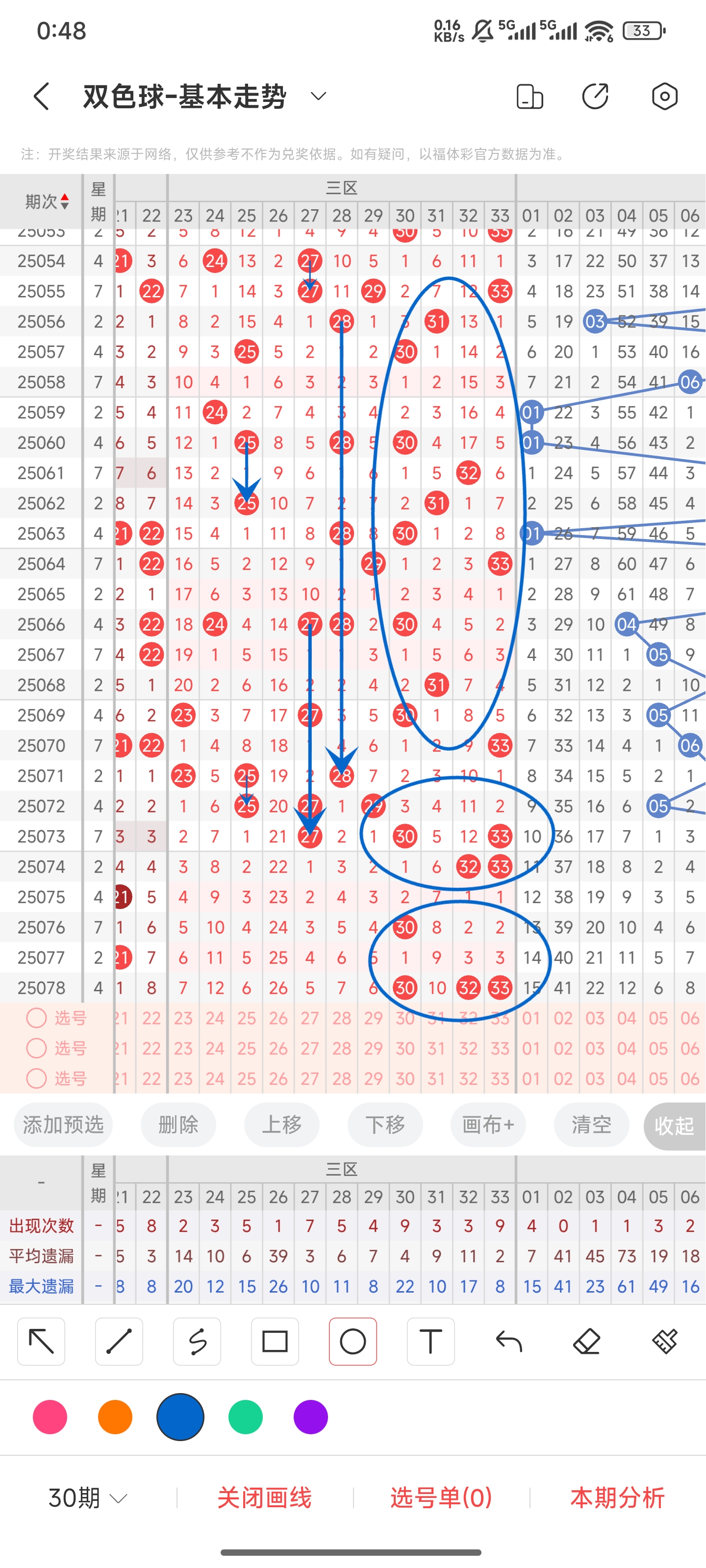Open the hexagon settings icon
Image resolution: width=706 pixels, height=1568 pixels.
pyautogui.click(x=665, y=96)
